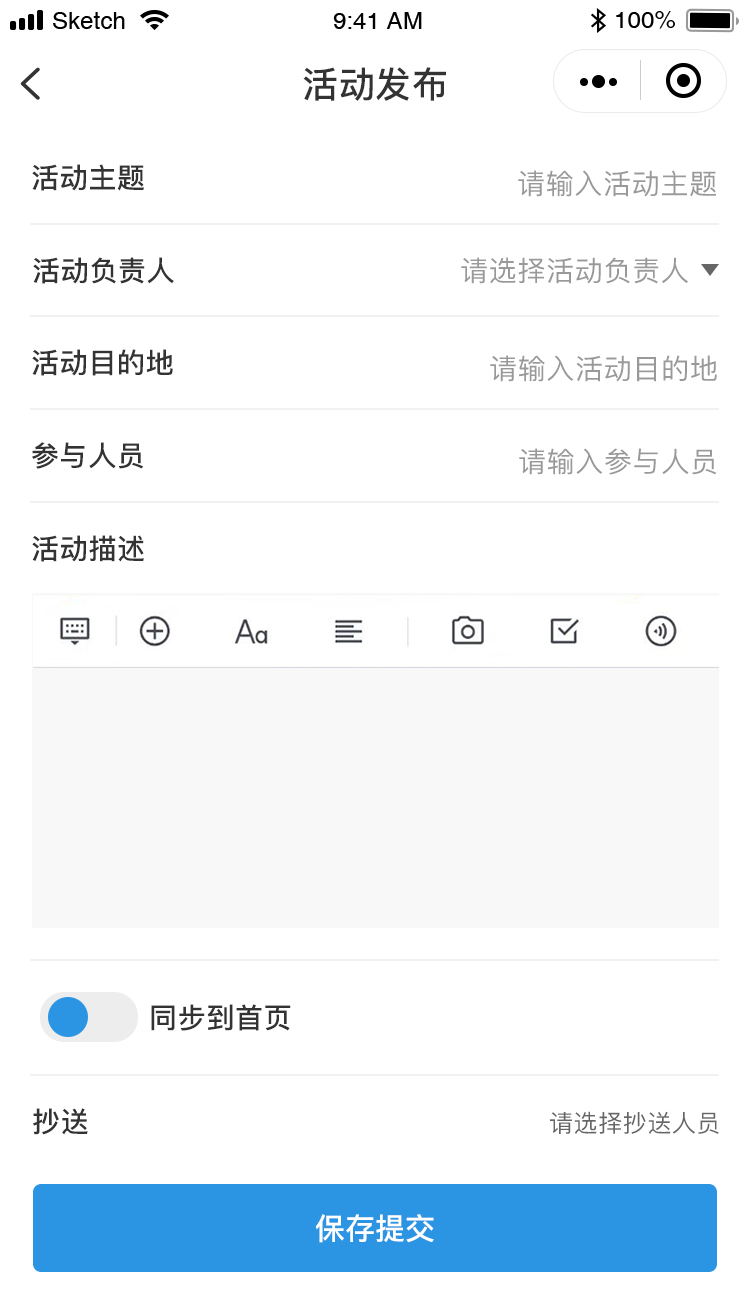Expand the 活动负责人 dropdown
This screenshot has height=1294, width=750.
[x=589, y=270]
